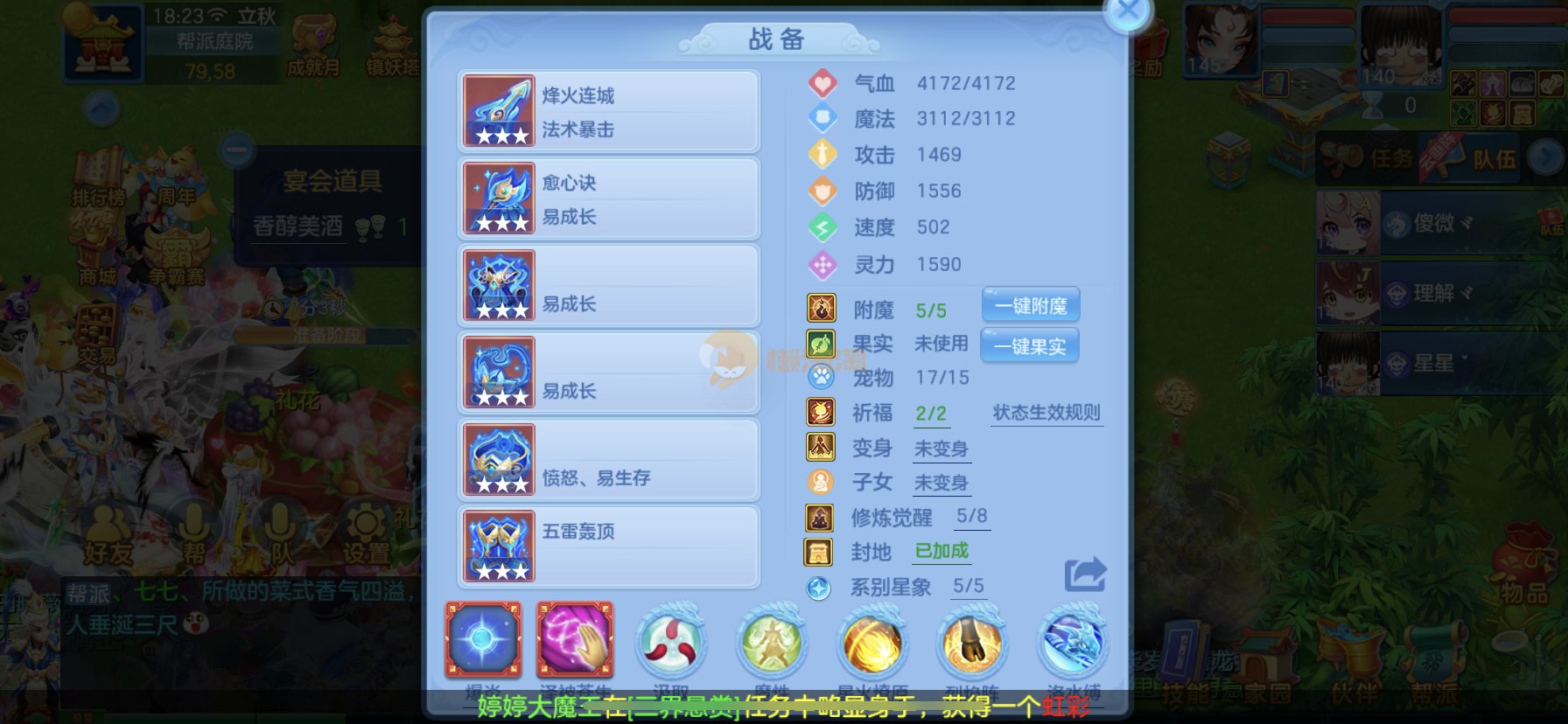Tap the 变身 未变身 link
Screen dimensions: 1568x724
click(x=941, y=449)
